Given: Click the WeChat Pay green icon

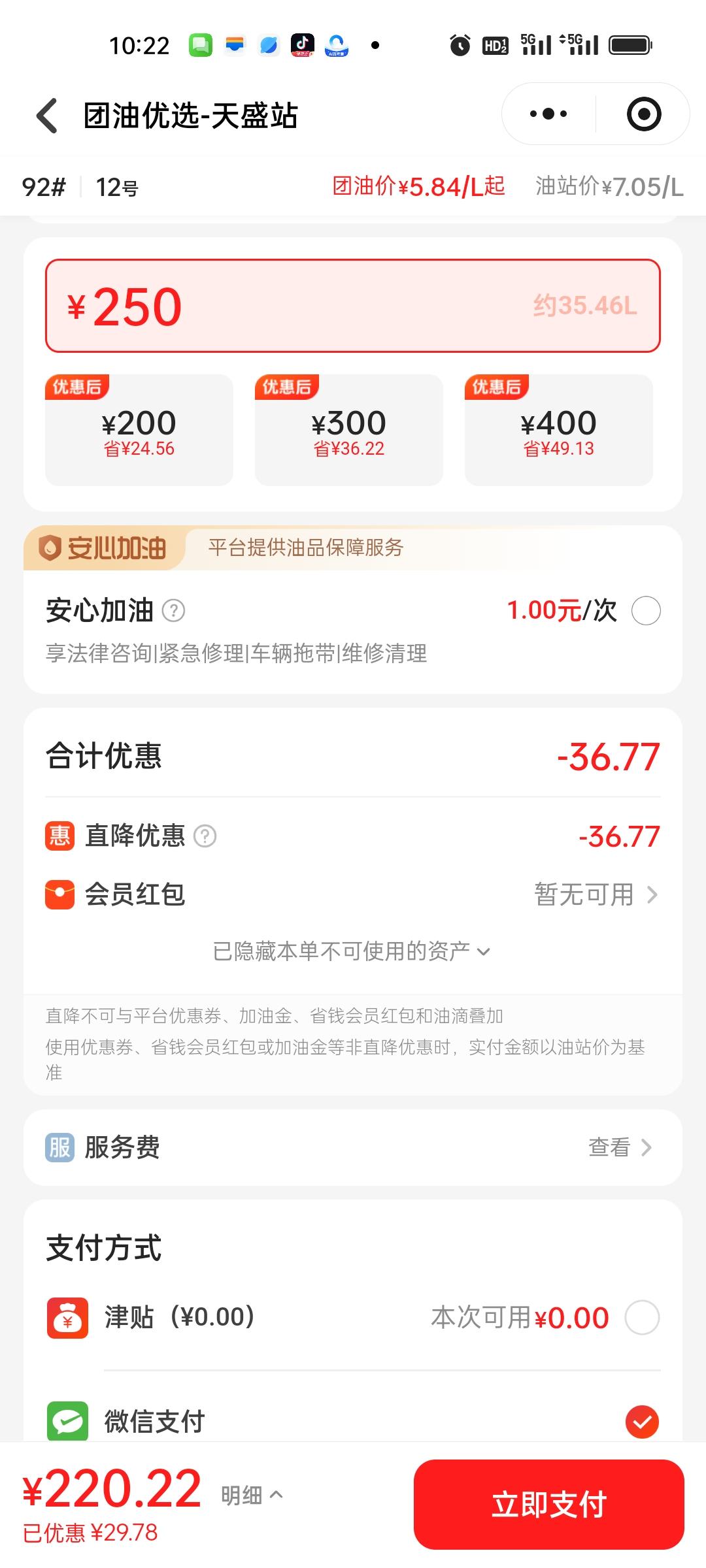Looking at the screenshot, I should (67, 1422).
